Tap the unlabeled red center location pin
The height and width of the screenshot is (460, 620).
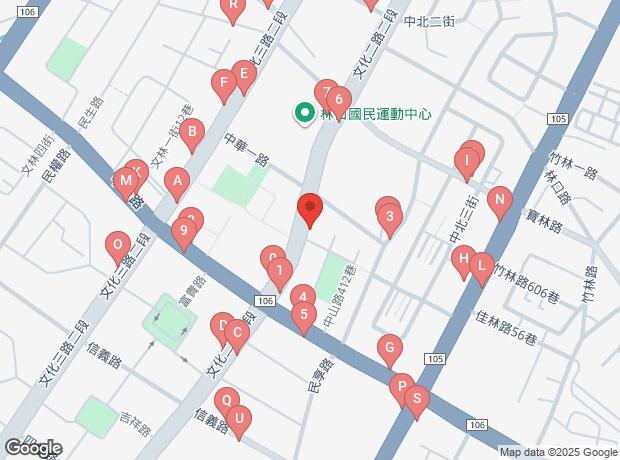tap(310, 210)
